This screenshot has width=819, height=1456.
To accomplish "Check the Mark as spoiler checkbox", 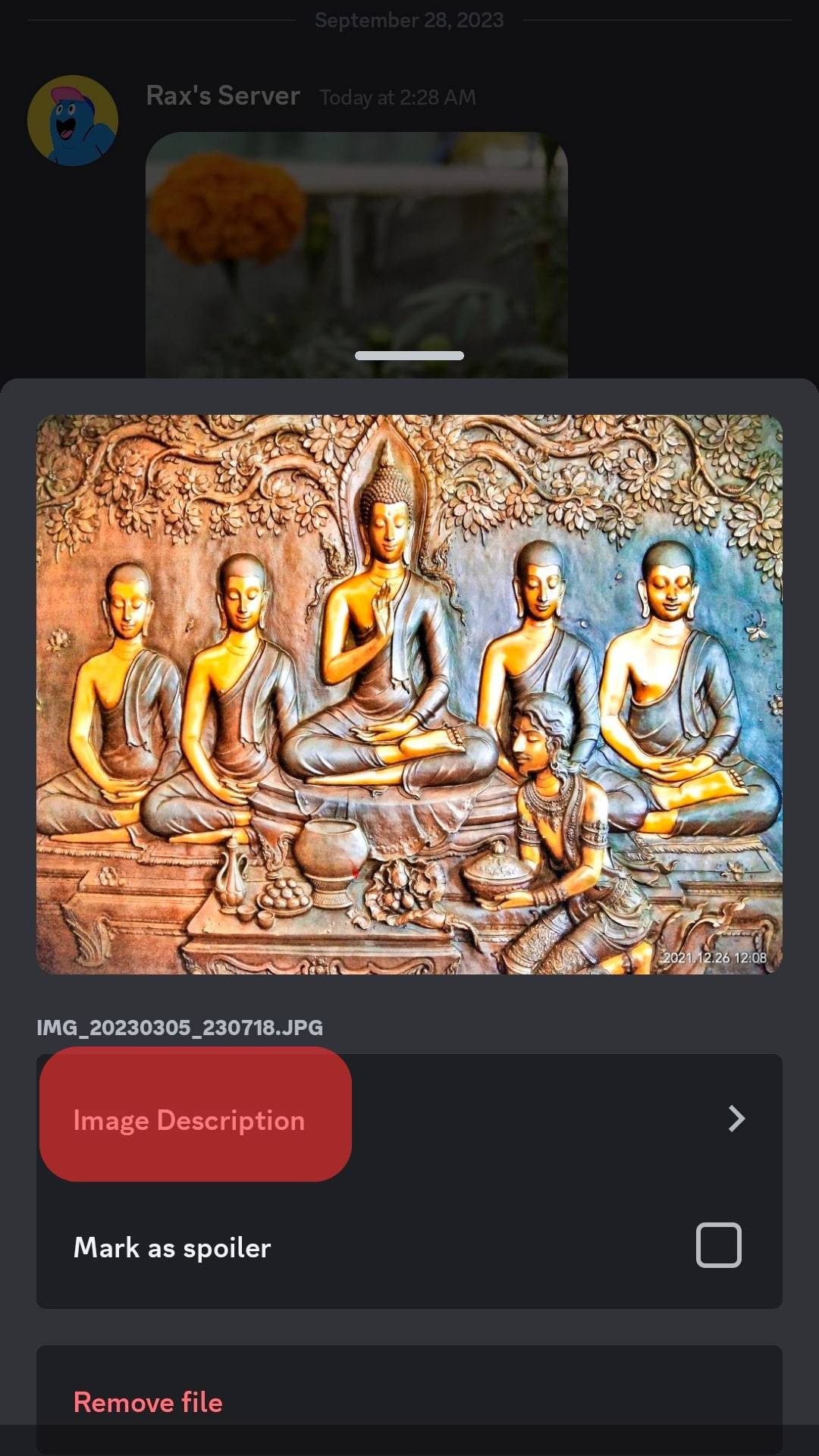I will pyautogui.click(x=718, y=1245).
